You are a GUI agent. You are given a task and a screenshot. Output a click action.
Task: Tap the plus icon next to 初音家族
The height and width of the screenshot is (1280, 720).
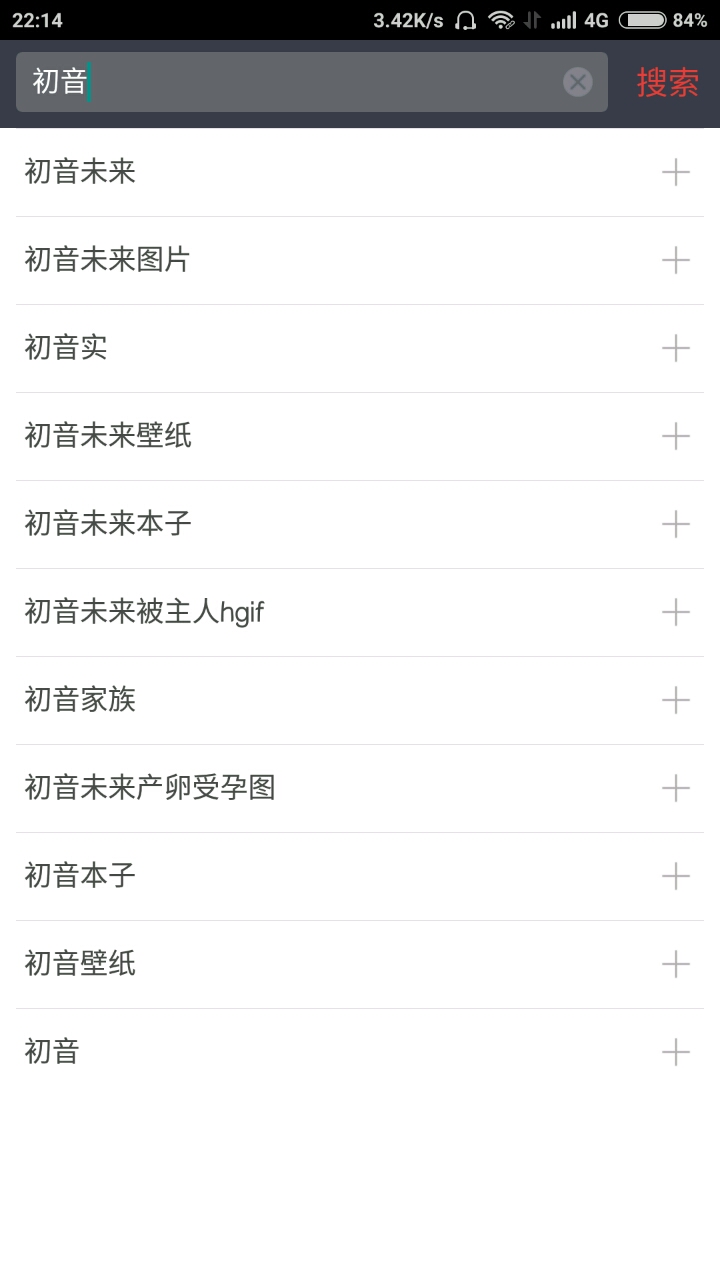point(676,700)
